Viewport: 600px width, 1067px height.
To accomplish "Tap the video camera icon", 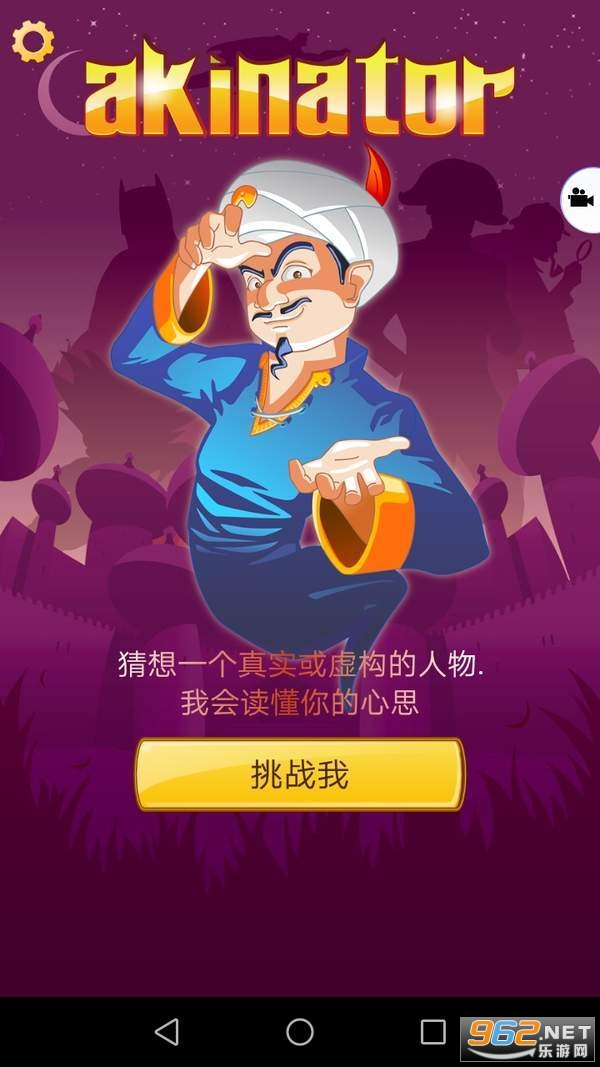I will pos(581,199).
